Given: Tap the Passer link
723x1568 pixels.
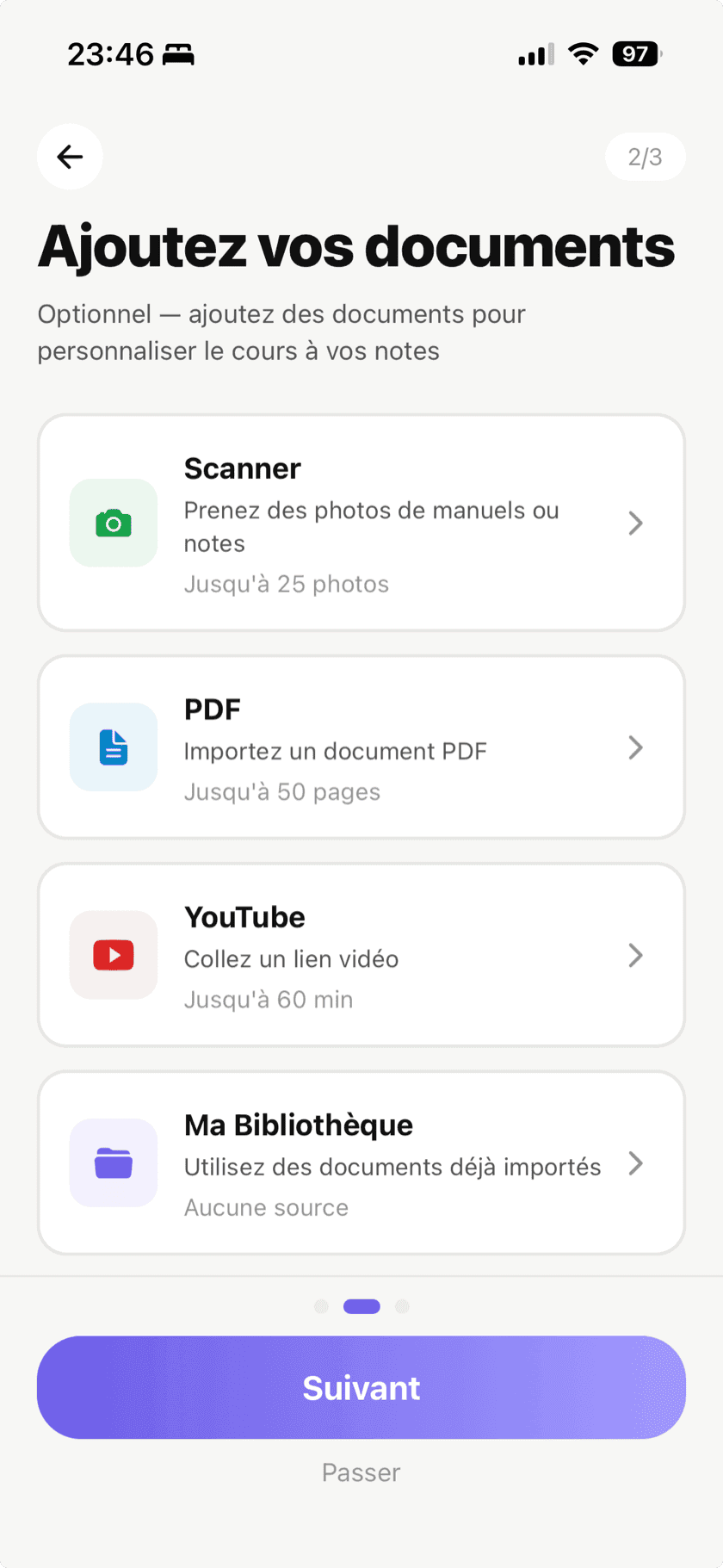Looking at the screenshot, I should point(361,1472).
